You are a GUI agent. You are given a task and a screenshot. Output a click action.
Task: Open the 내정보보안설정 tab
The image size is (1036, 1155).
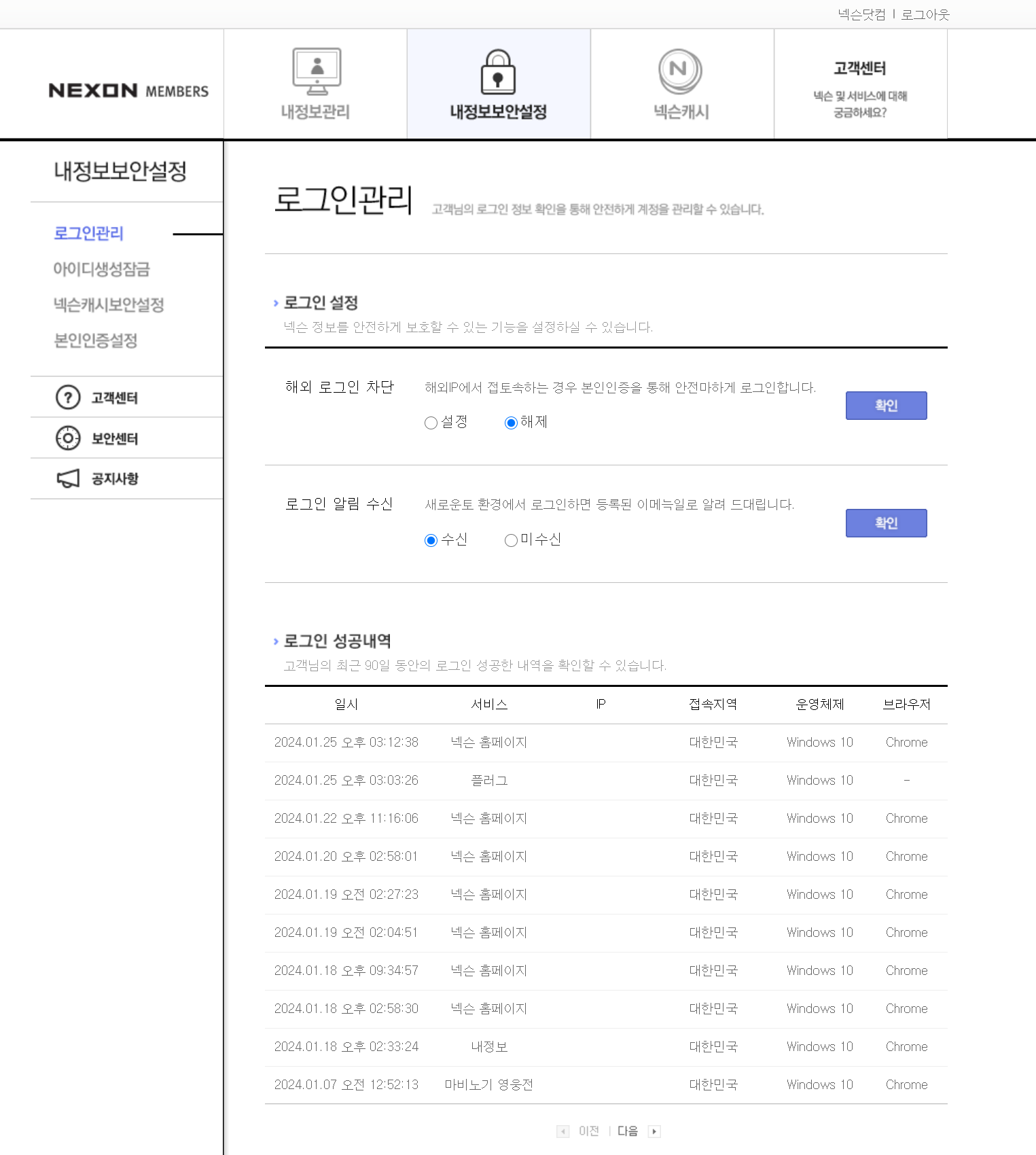(x=499, y=84)
